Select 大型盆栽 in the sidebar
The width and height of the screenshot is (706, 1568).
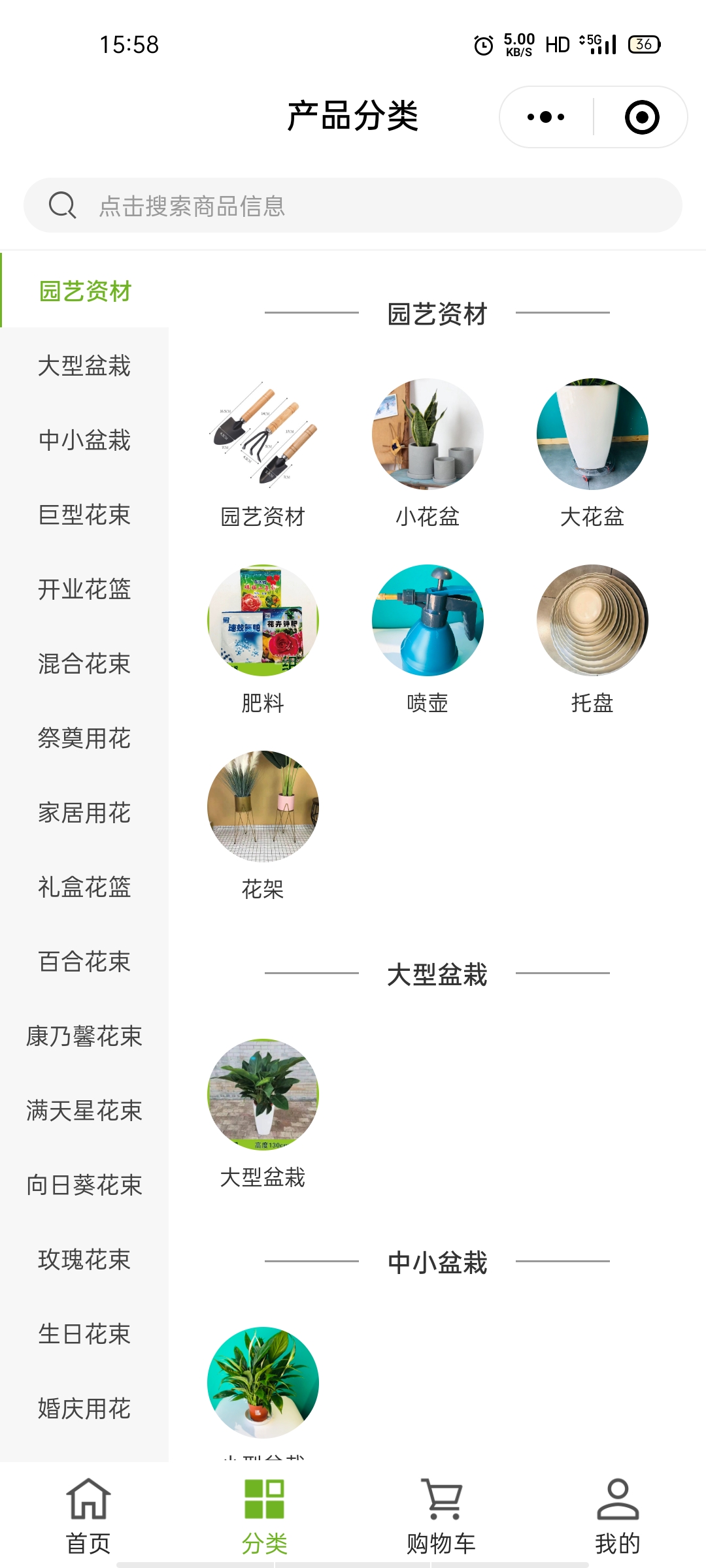(x=84, y=365)
